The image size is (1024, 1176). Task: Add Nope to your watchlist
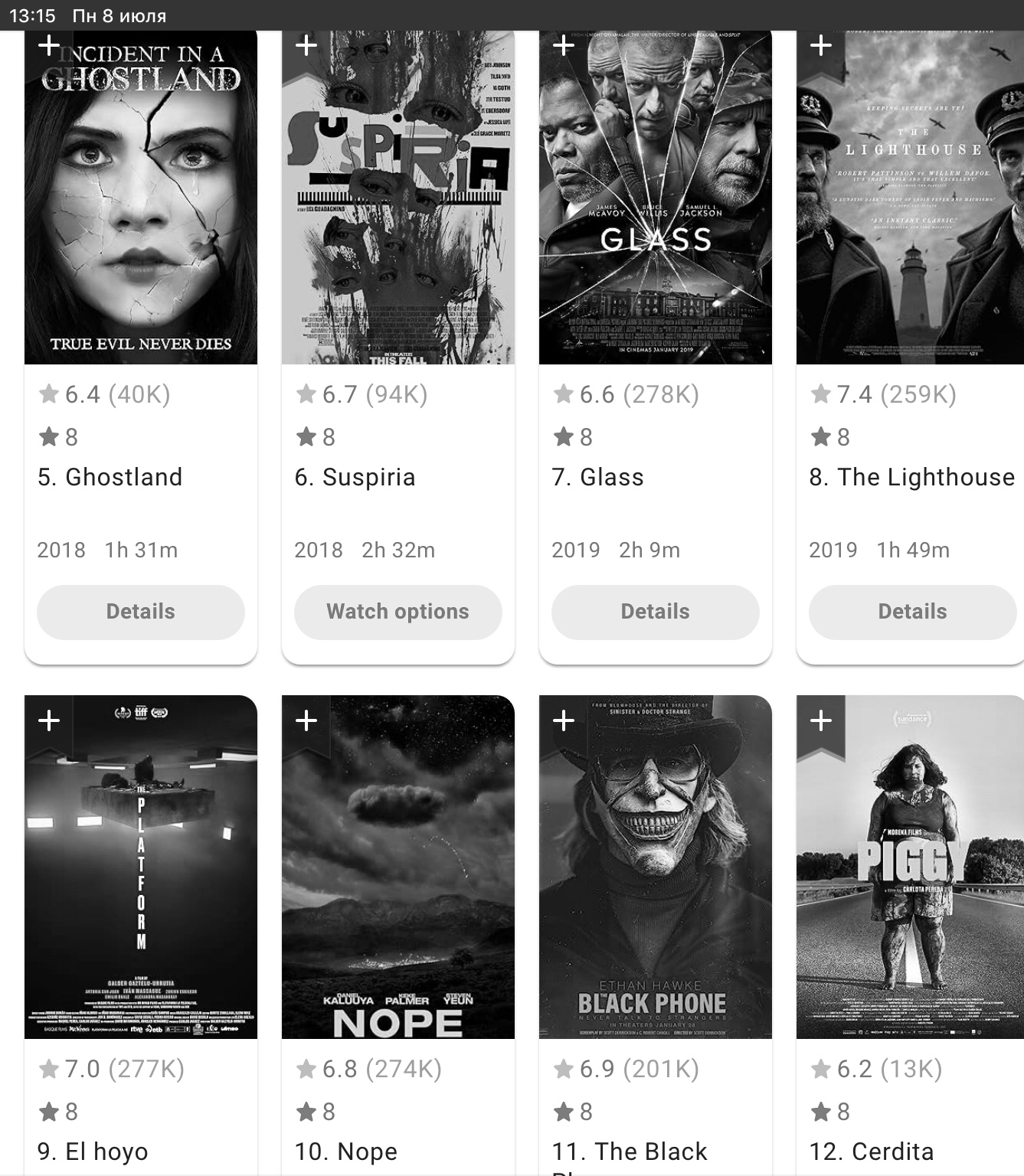[x=306, y=720]
